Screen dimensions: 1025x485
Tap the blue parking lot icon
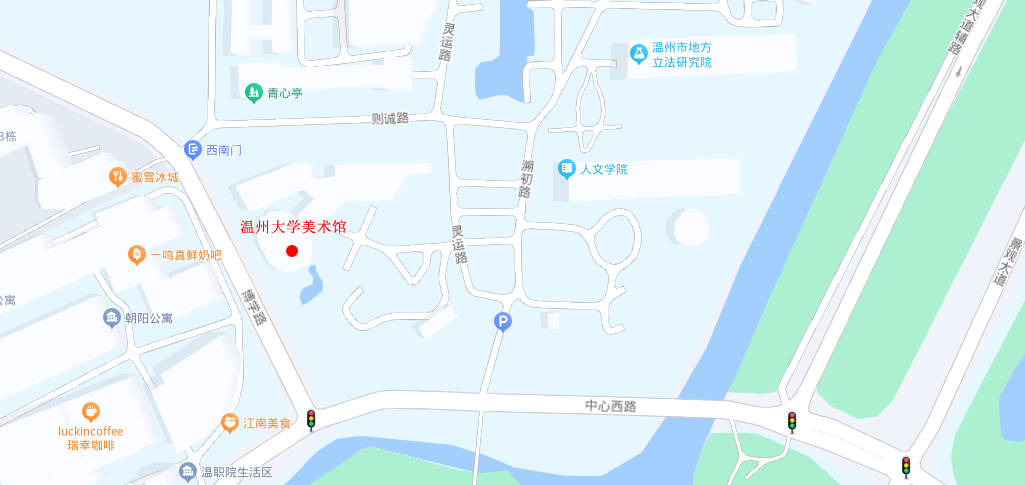coord(503,321)
